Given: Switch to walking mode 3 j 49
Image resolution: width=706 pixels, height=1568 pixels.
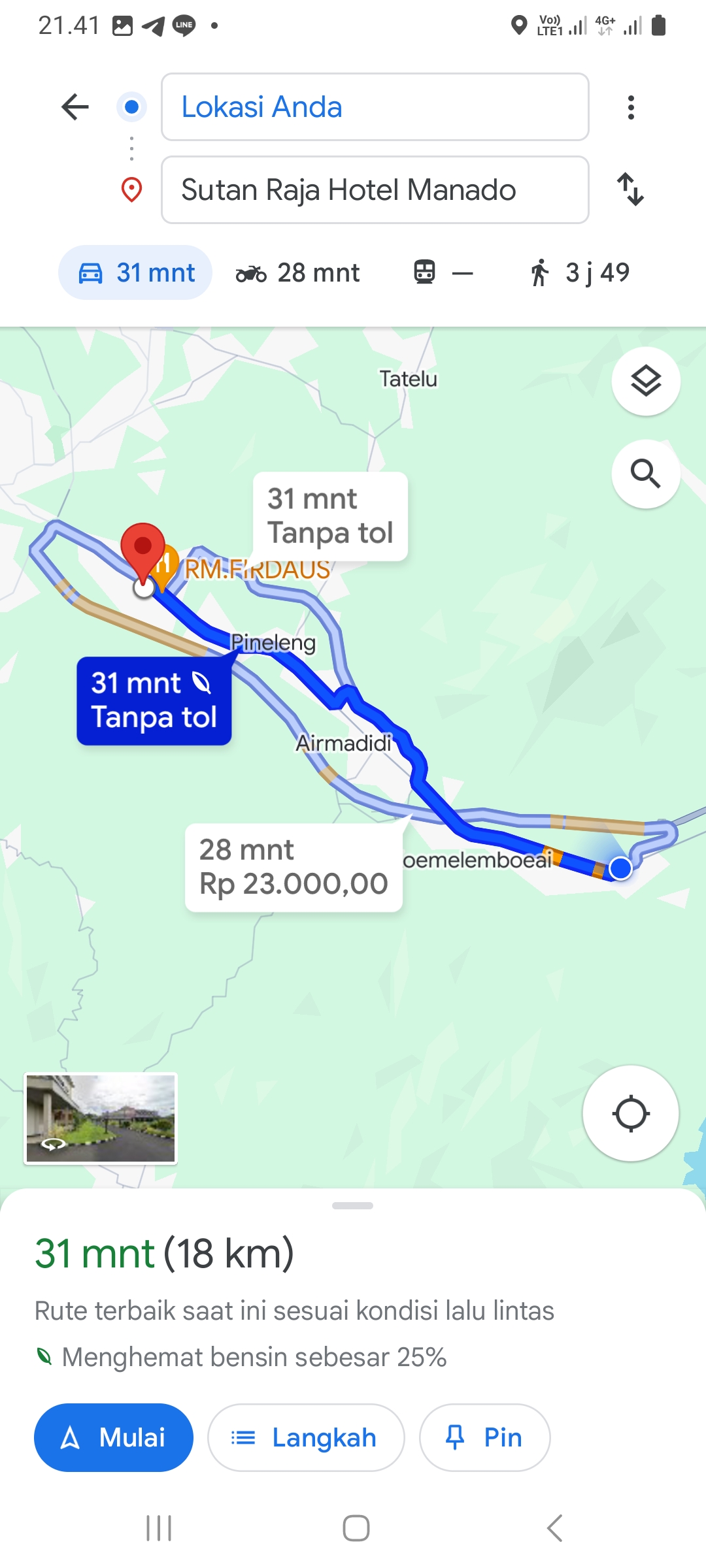Looking at the screenshot, I should coord(579,272).
